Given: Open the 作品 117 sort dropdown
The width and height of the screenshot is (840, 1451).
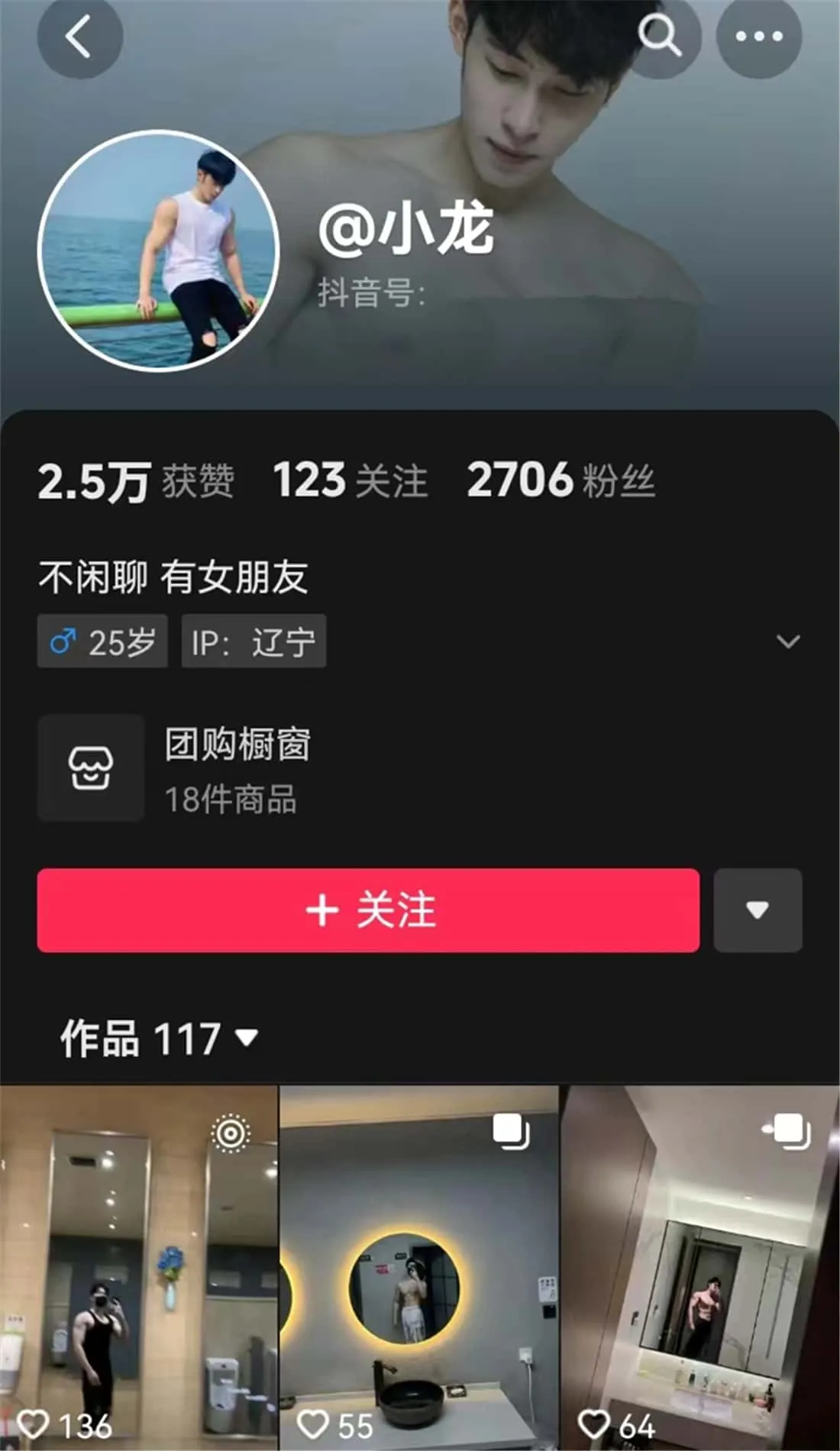Looking at the screenshot, I should pos(160,1039).
